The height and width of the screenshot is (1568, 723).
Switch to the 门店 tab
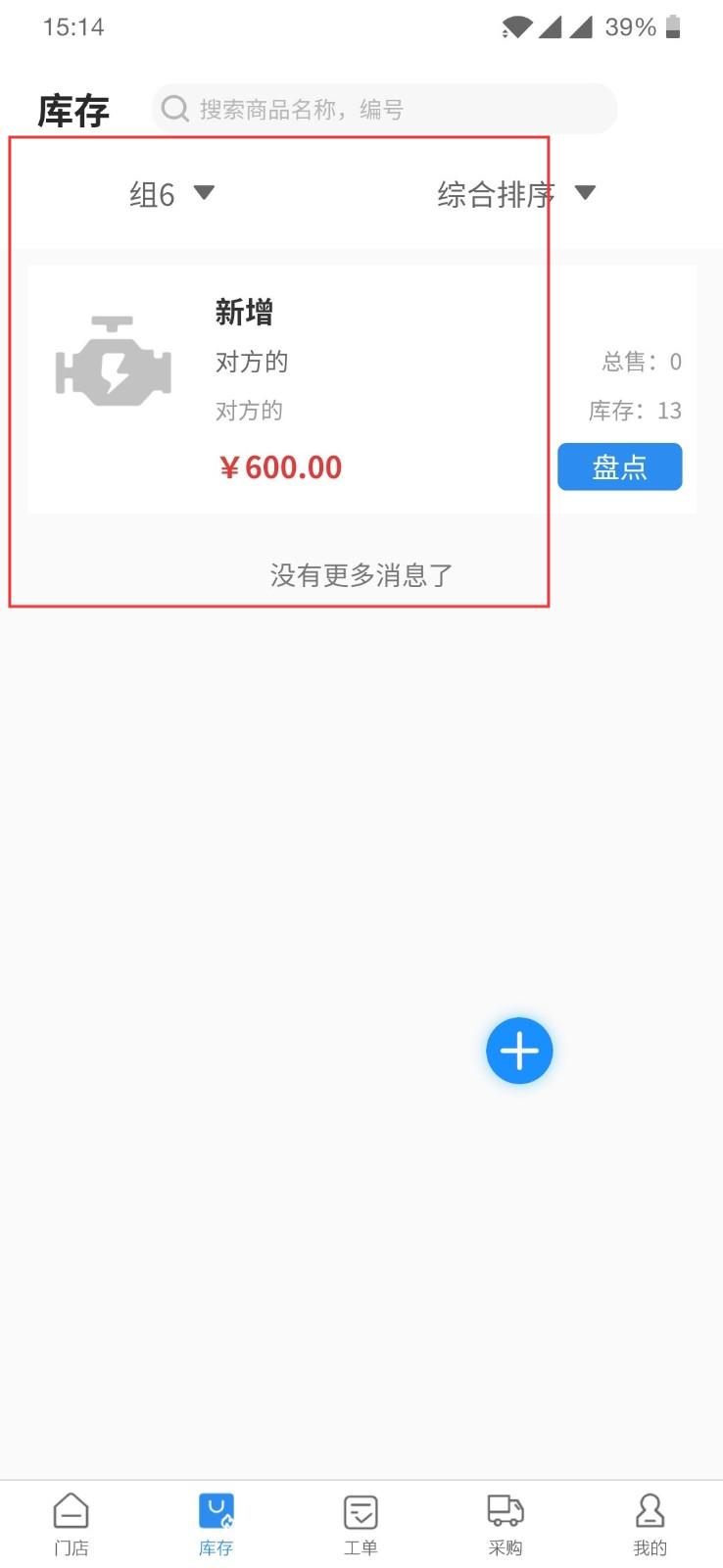pos(72,1525)
